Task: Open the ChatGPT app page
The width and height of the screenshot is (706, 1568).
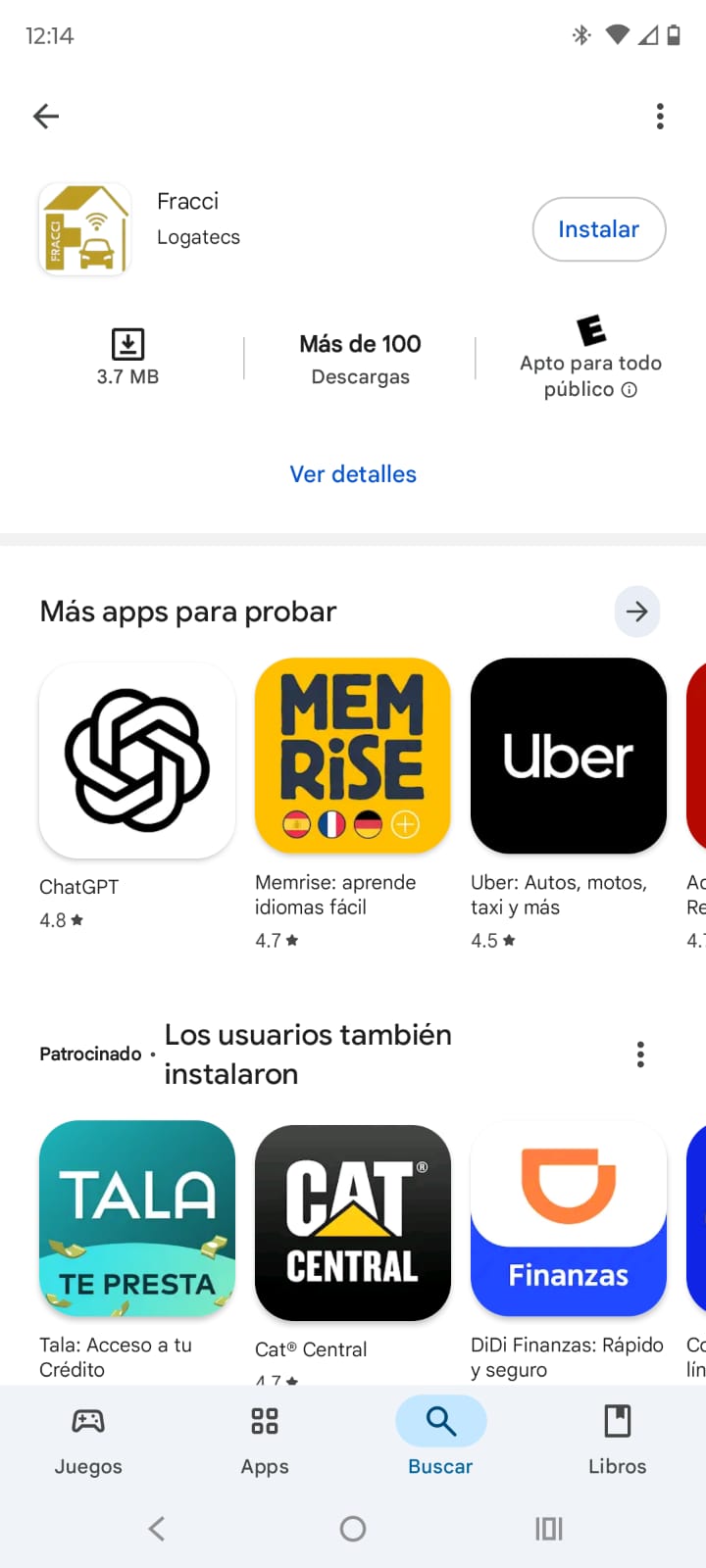Action: pos(136,760)
